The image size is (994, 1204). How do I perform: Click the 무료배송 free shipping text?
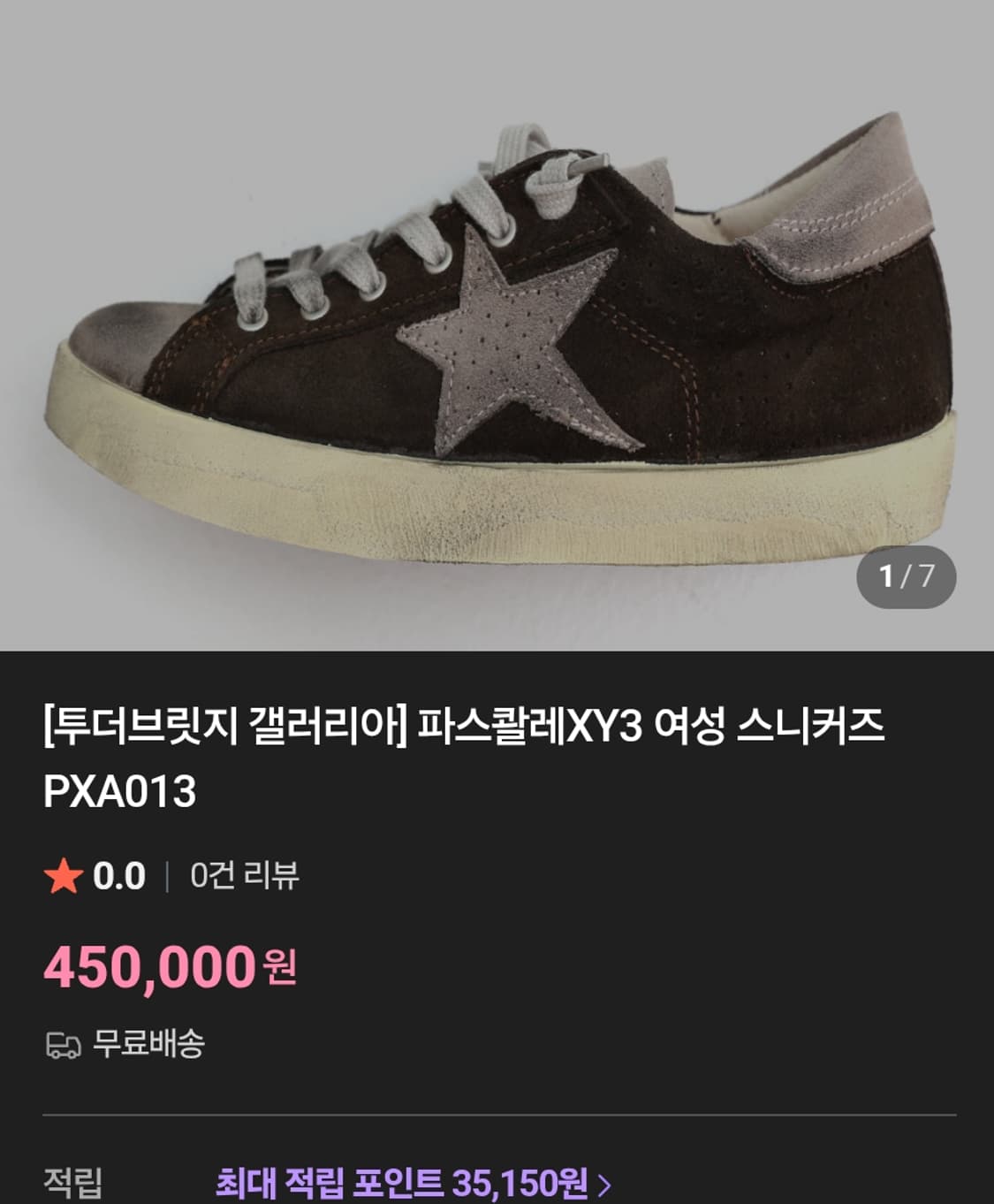click(x=150, y=1048)
